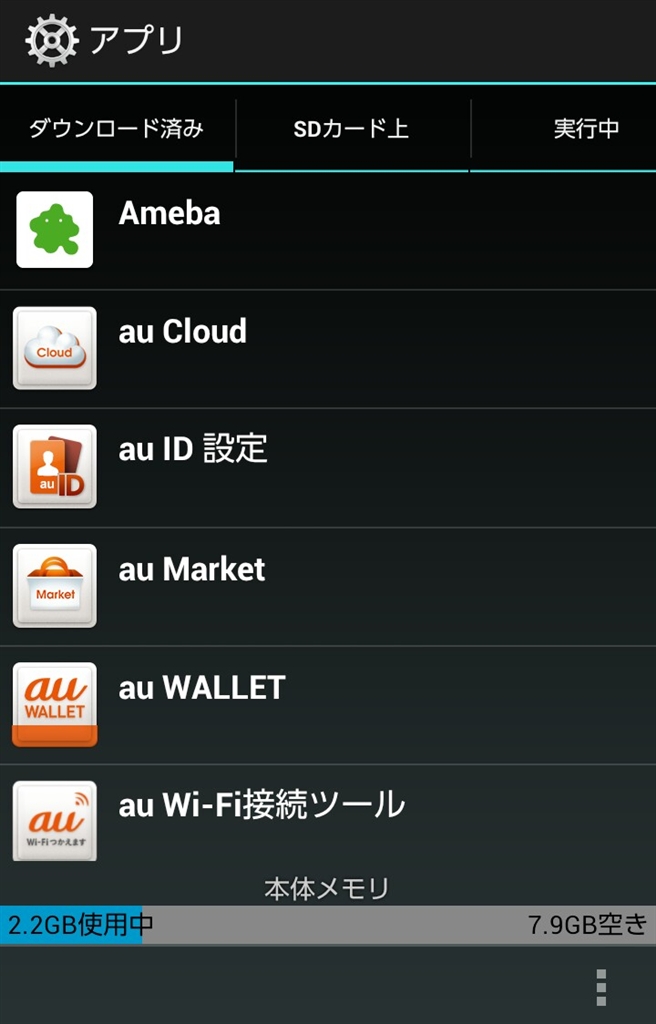Open au WALLET app info

[328, 705]
